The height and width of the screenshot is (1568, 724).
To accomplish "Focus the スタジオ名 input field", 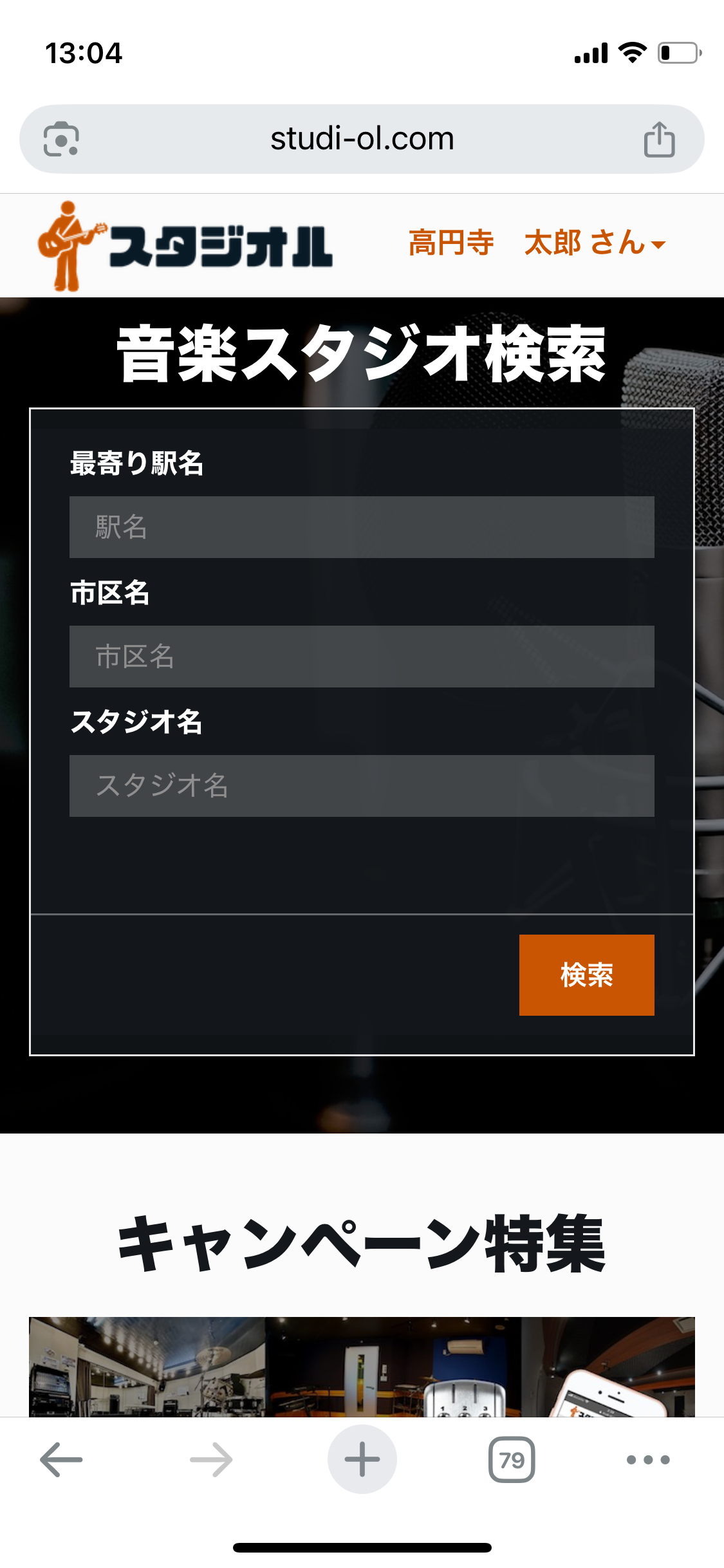I will pos(362,786).
